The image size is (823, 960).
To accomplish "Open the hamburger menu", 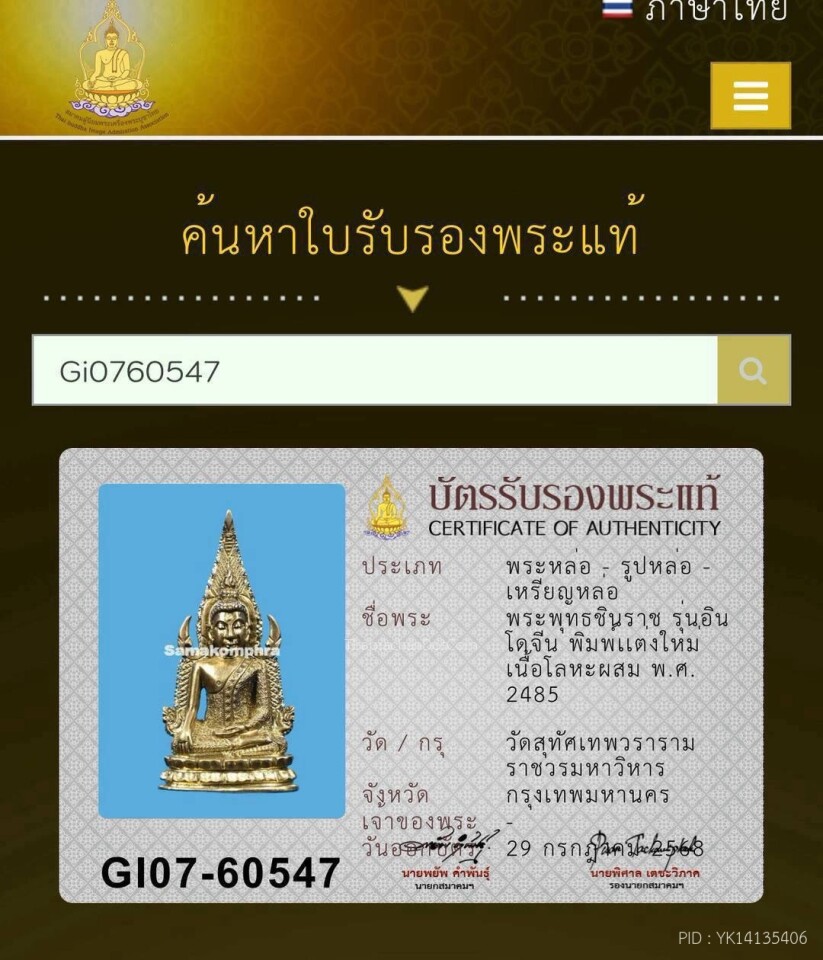I will (x=750, y=96).
